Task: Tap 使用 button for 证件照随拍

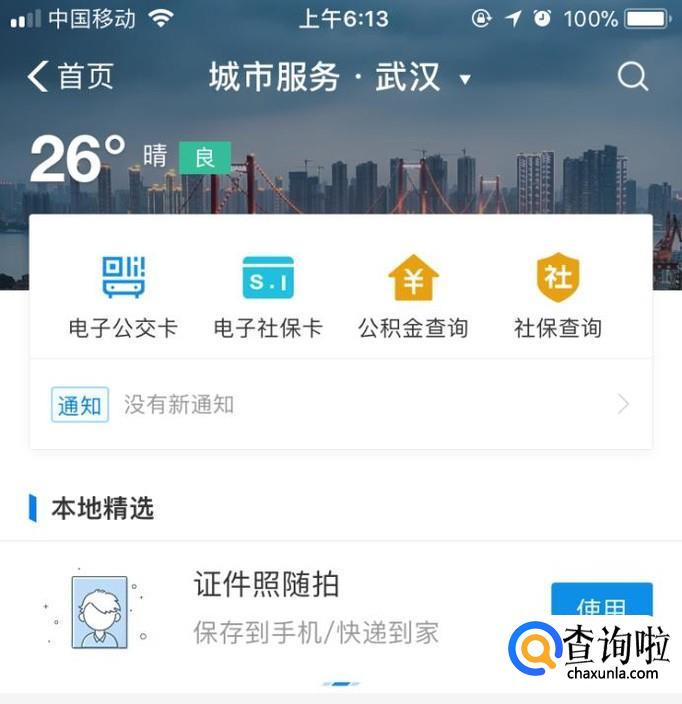Action: coord(601,607)
